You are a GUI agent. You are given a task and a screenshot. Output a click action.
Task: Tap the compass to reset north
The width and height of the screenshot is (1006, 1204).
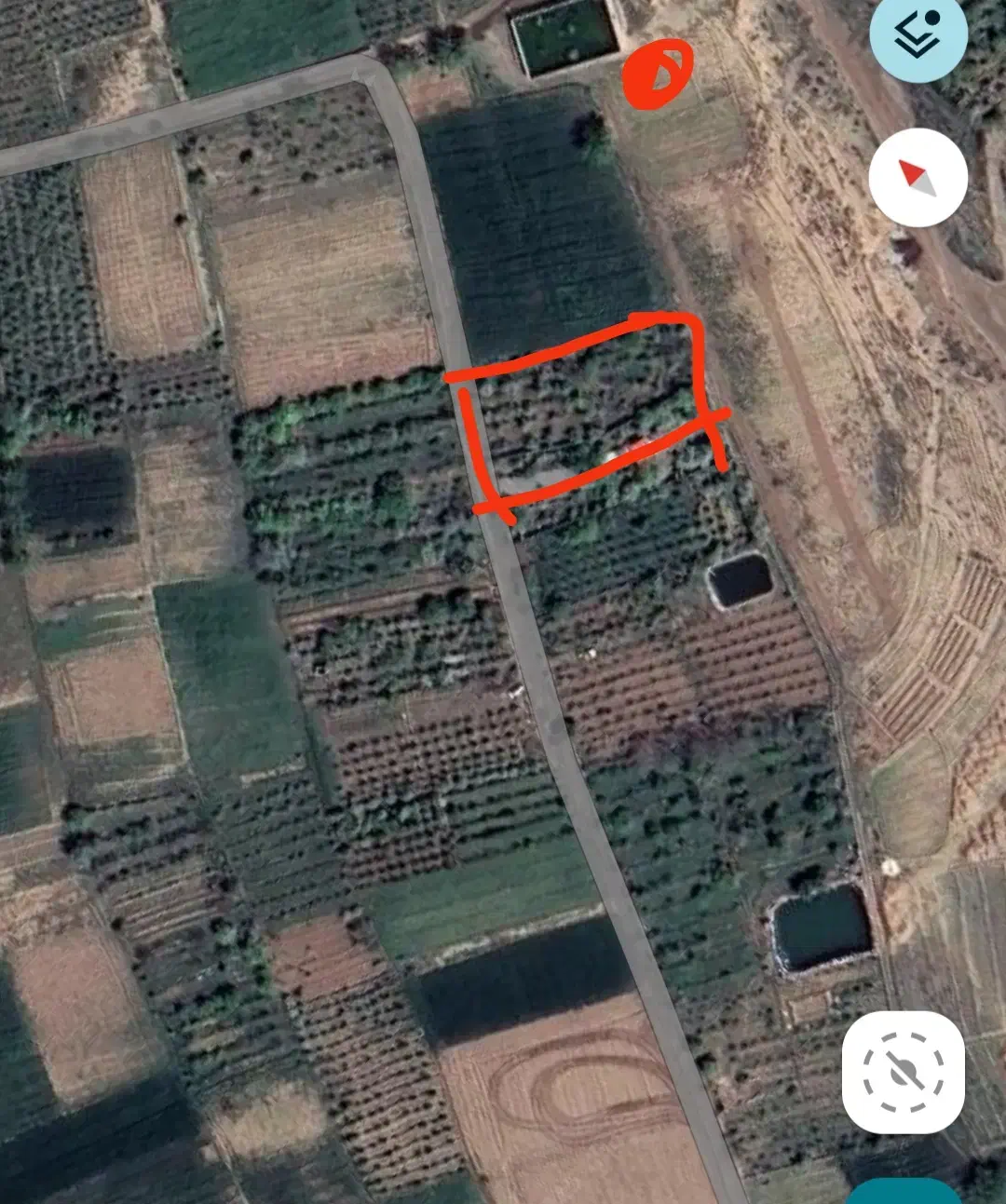click(x=918, y=177)
